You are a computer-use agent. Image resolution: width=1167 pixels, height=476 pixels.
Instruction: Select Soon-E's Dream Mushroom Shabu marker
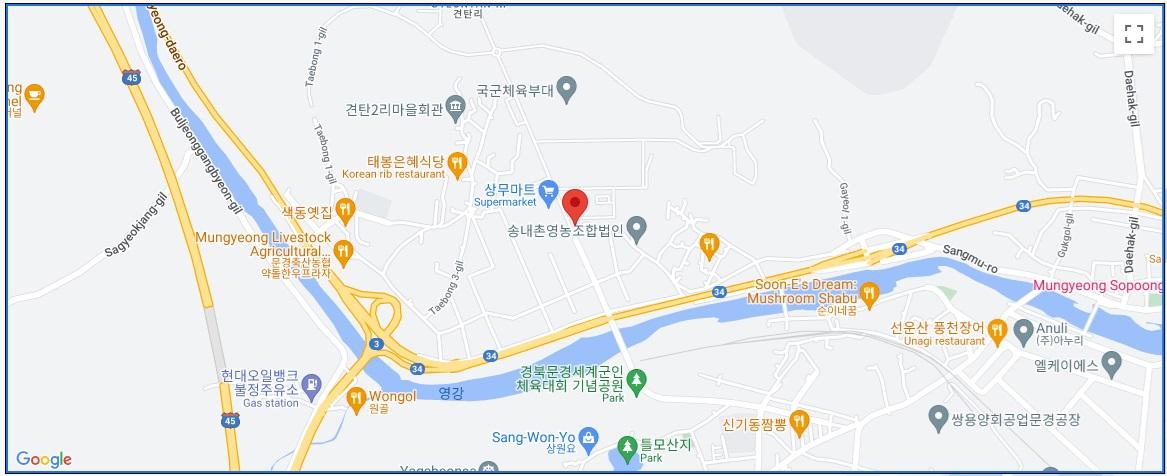[868, 293]
